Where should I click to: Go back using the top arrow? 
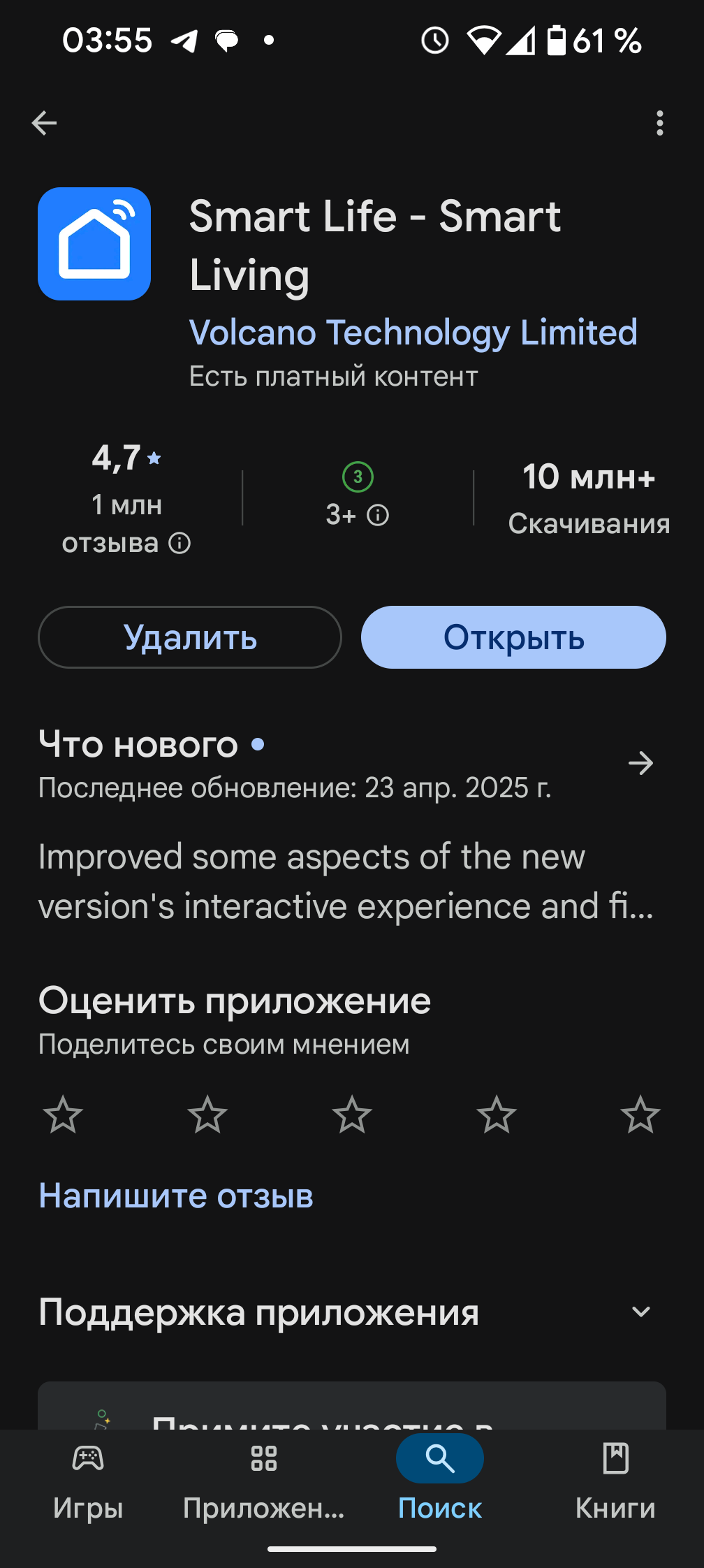point(44,123)
